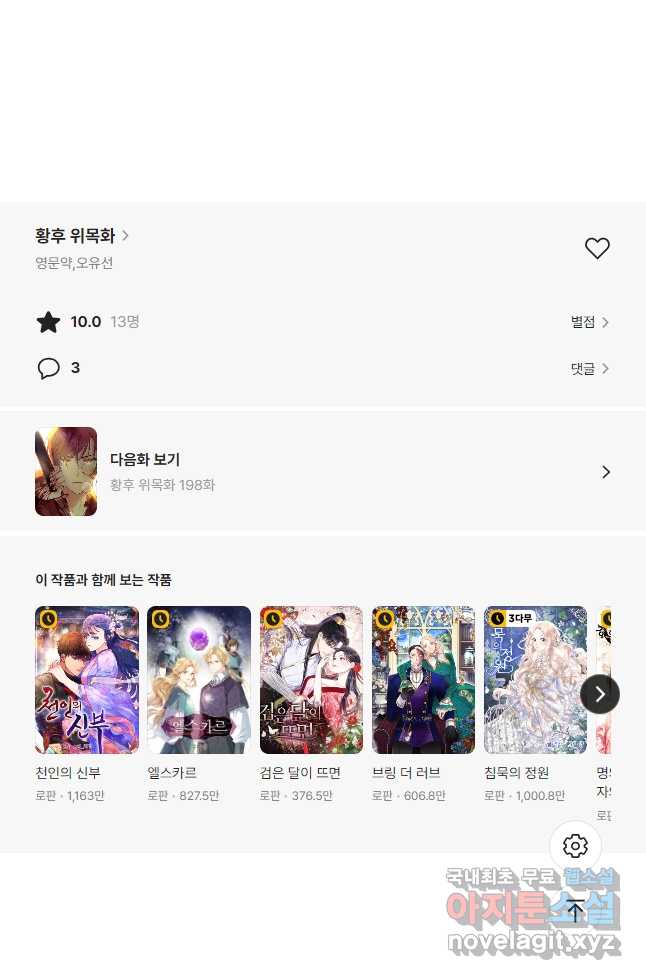Screen dimensions: 646x980
Task: Show more recommended works with the arrow
Action: click(x=600, y=693)
